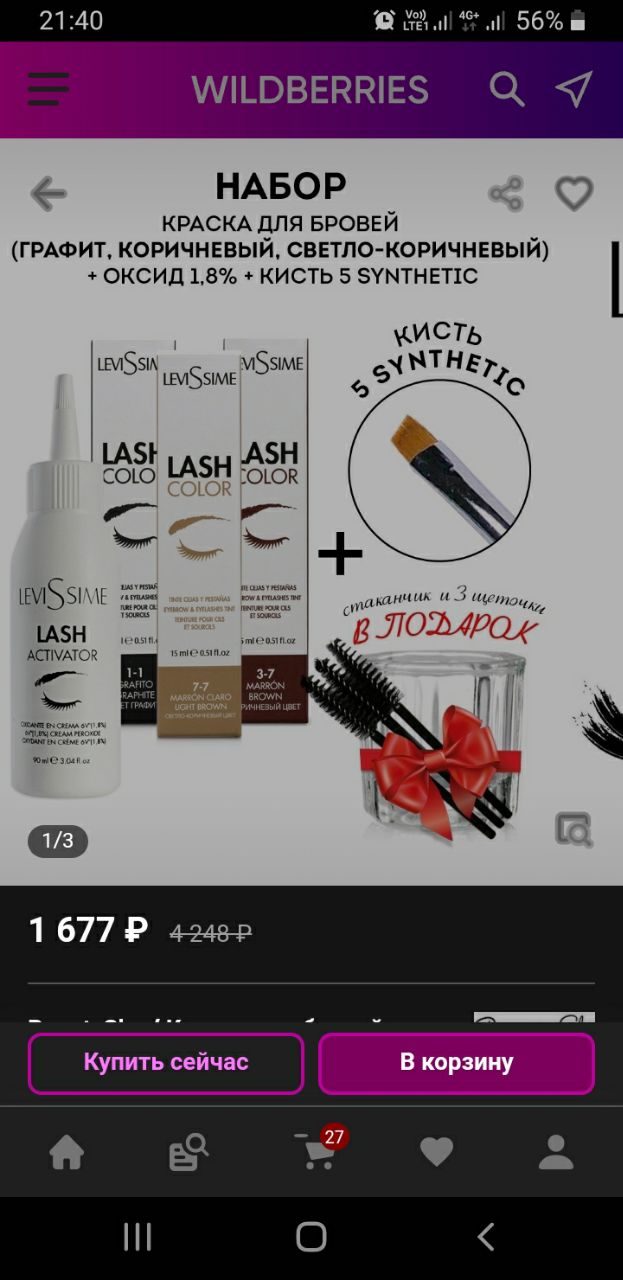Tap the location arrow icon

tap(574, 89)
